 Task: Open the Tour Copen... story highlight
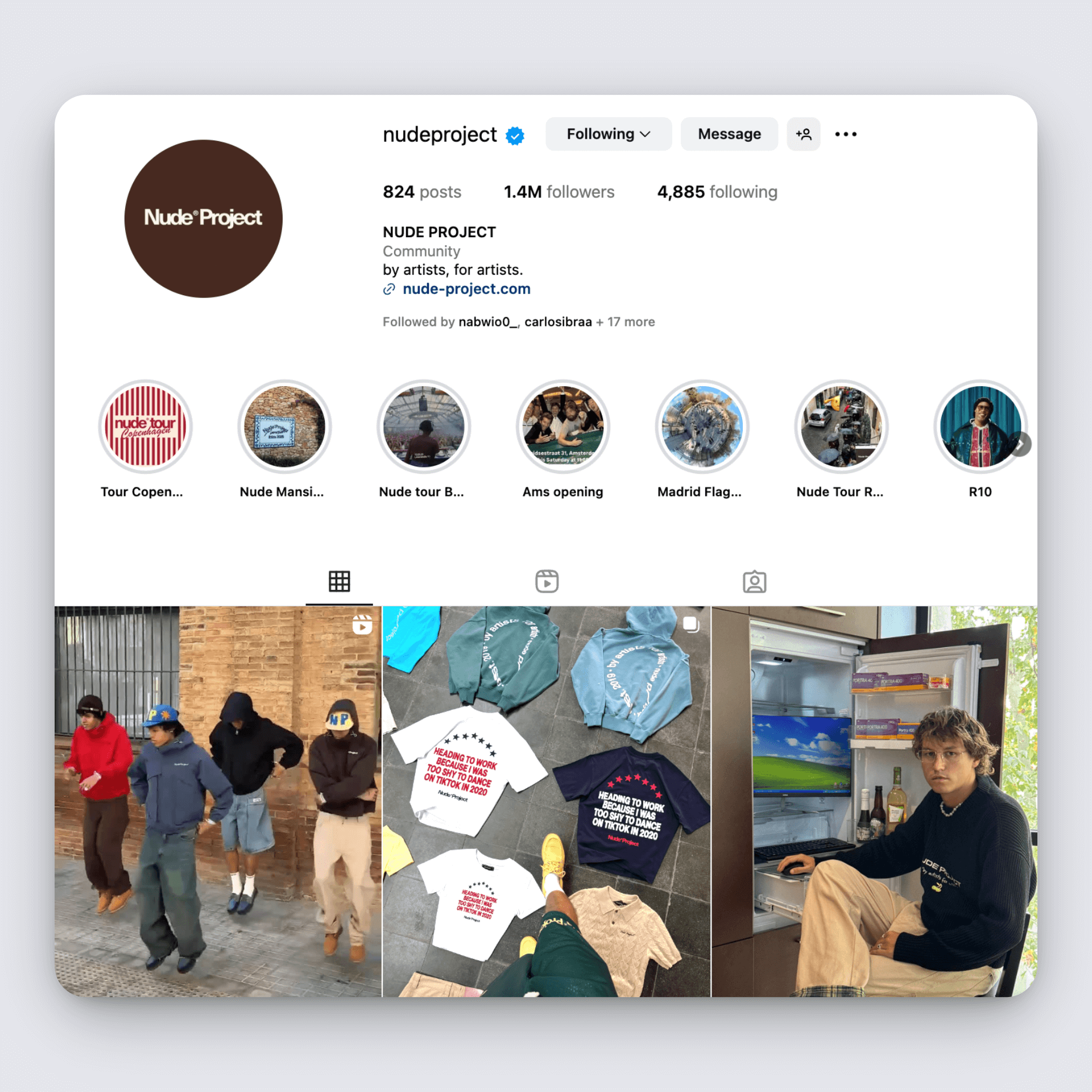pos(145,427)
